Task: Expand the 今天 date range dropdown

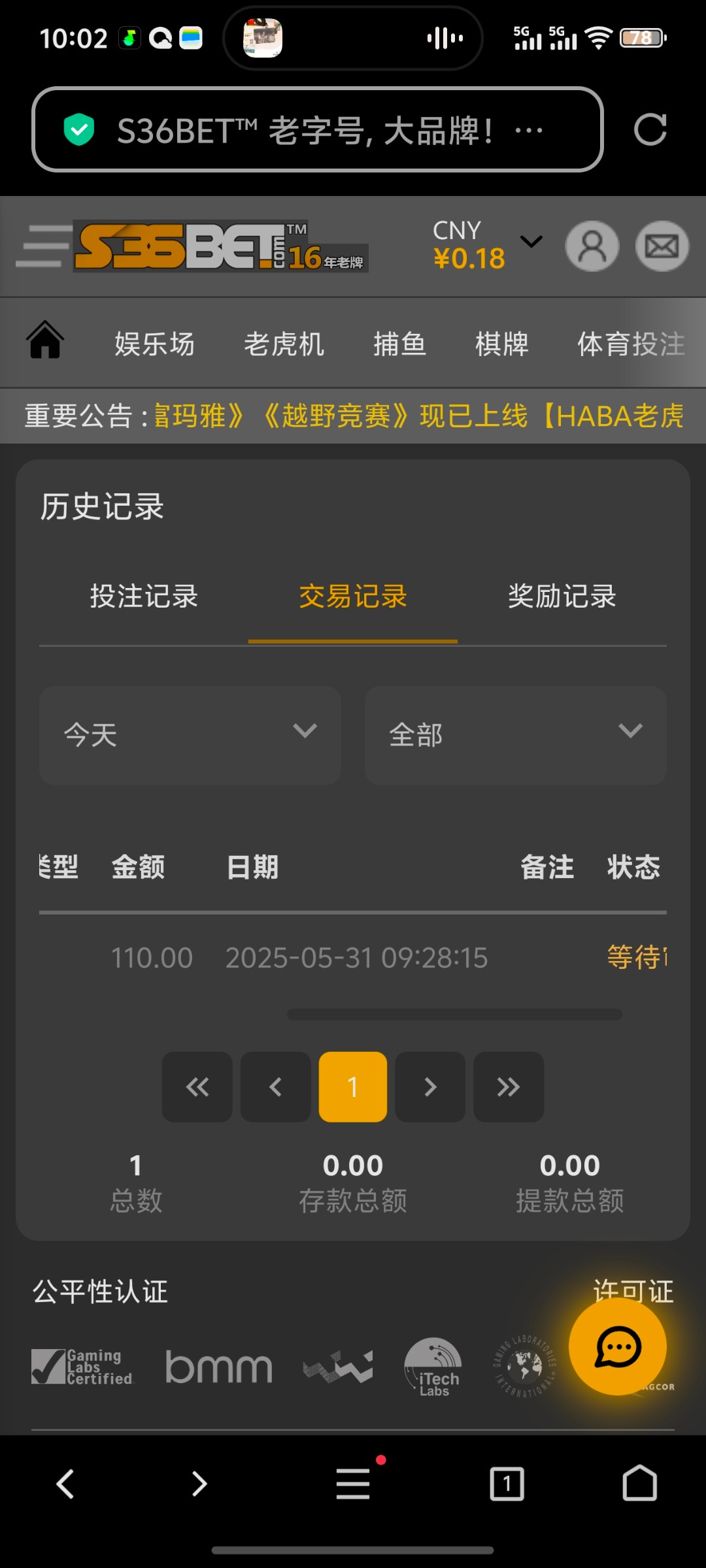Action: (190, 735)
